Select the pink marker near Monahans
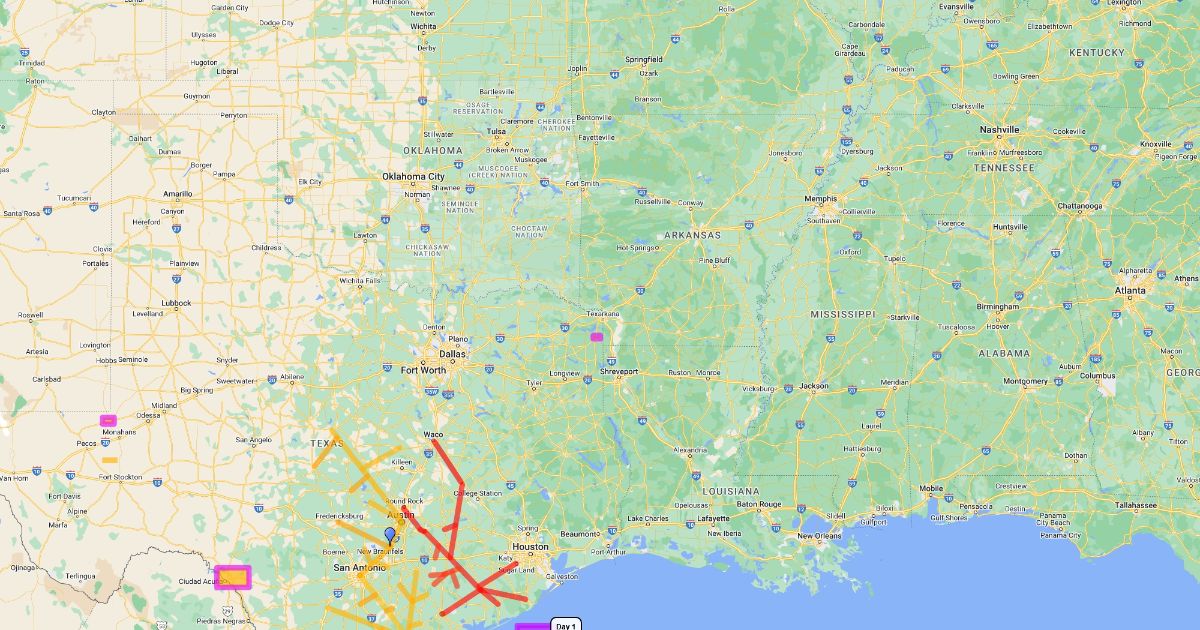This screenshot has height=630, width=1200. 108,421
